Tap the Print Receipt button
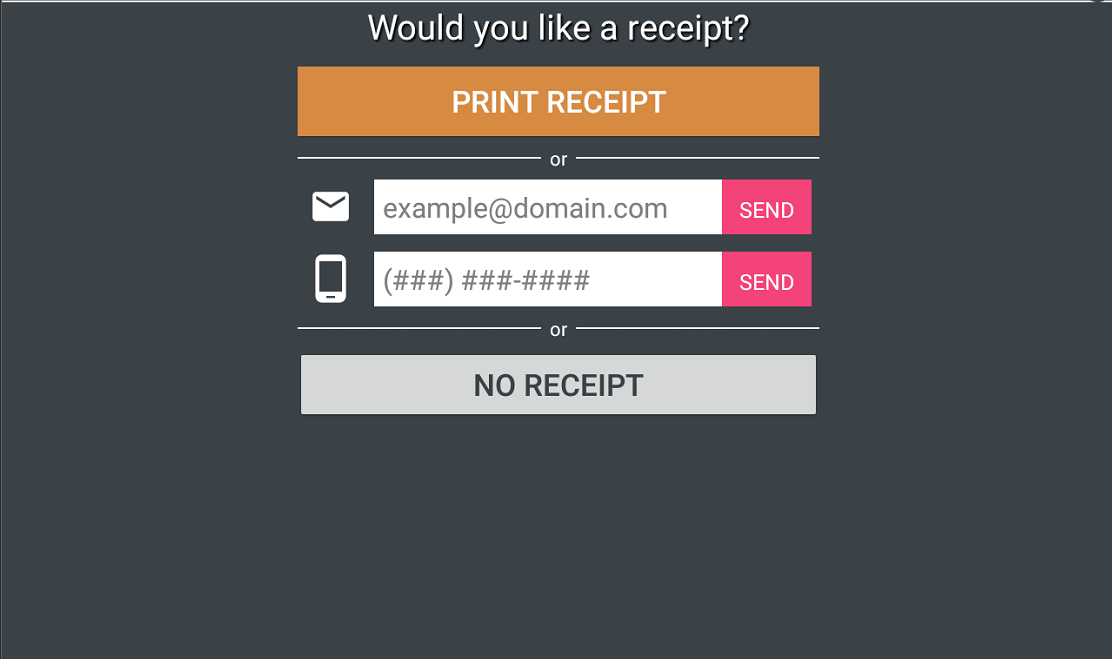1112x659 pixels. pyautogui.click(x=558, y=101)
